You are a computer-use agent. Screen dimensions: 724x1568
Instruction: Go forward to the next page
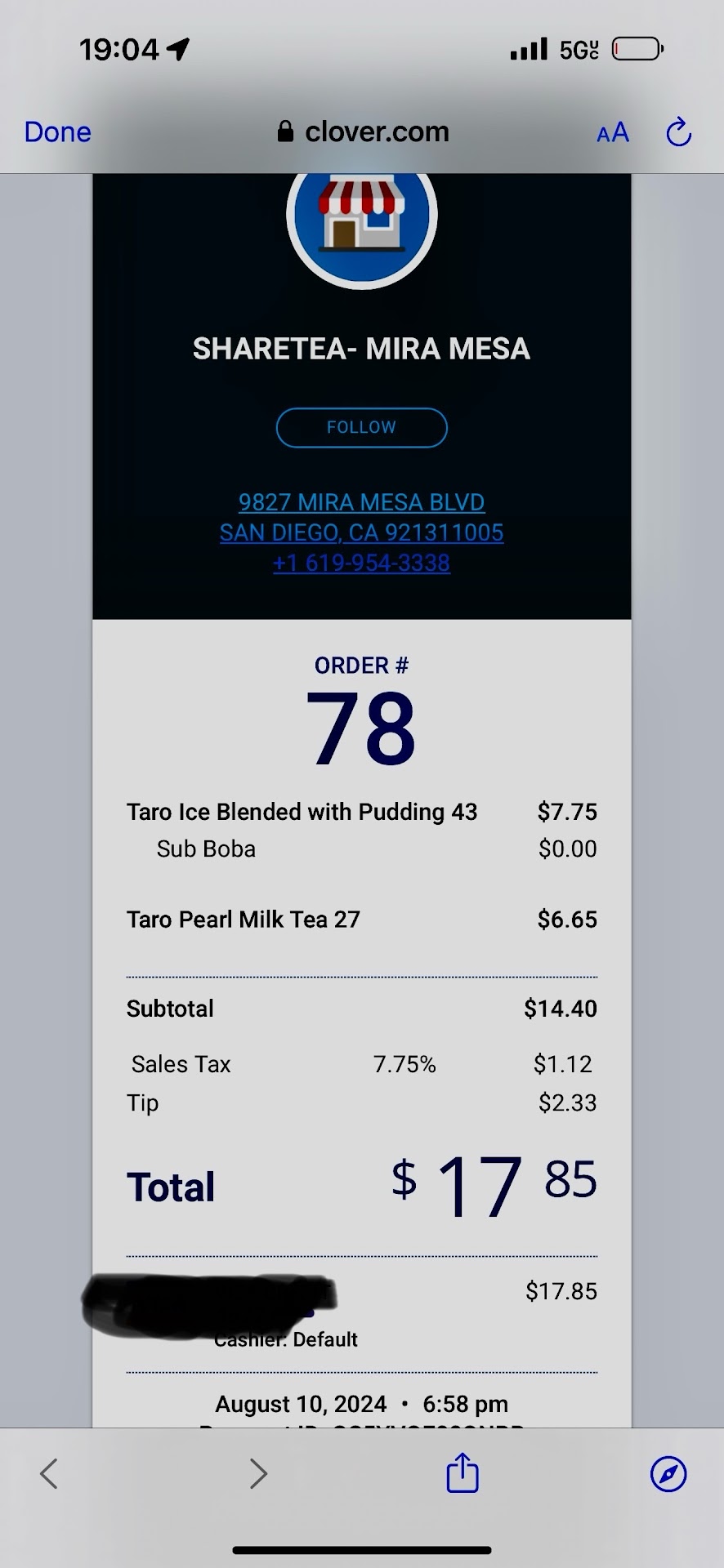point(258,1473)
